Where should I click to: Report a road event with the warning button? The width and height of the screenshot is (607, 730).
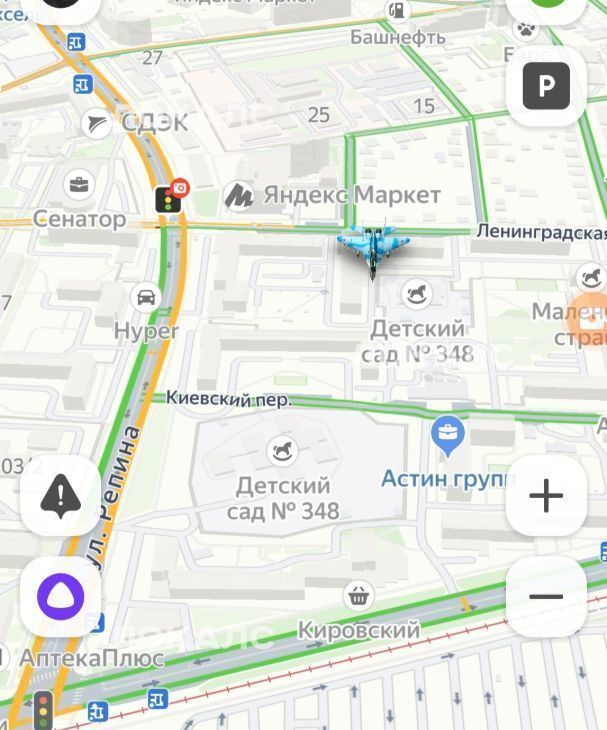point(61,496)
